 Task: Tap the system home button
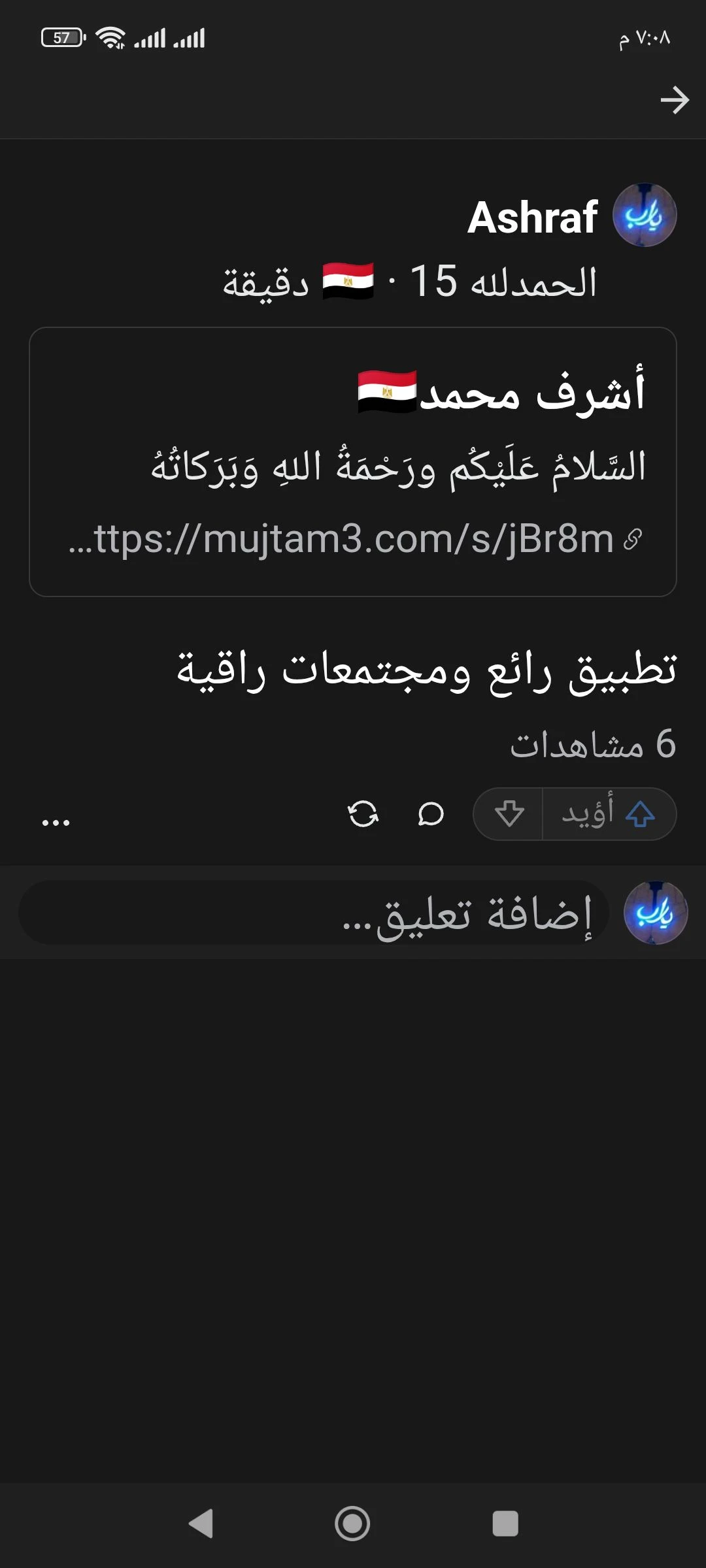pos(352,1524)
